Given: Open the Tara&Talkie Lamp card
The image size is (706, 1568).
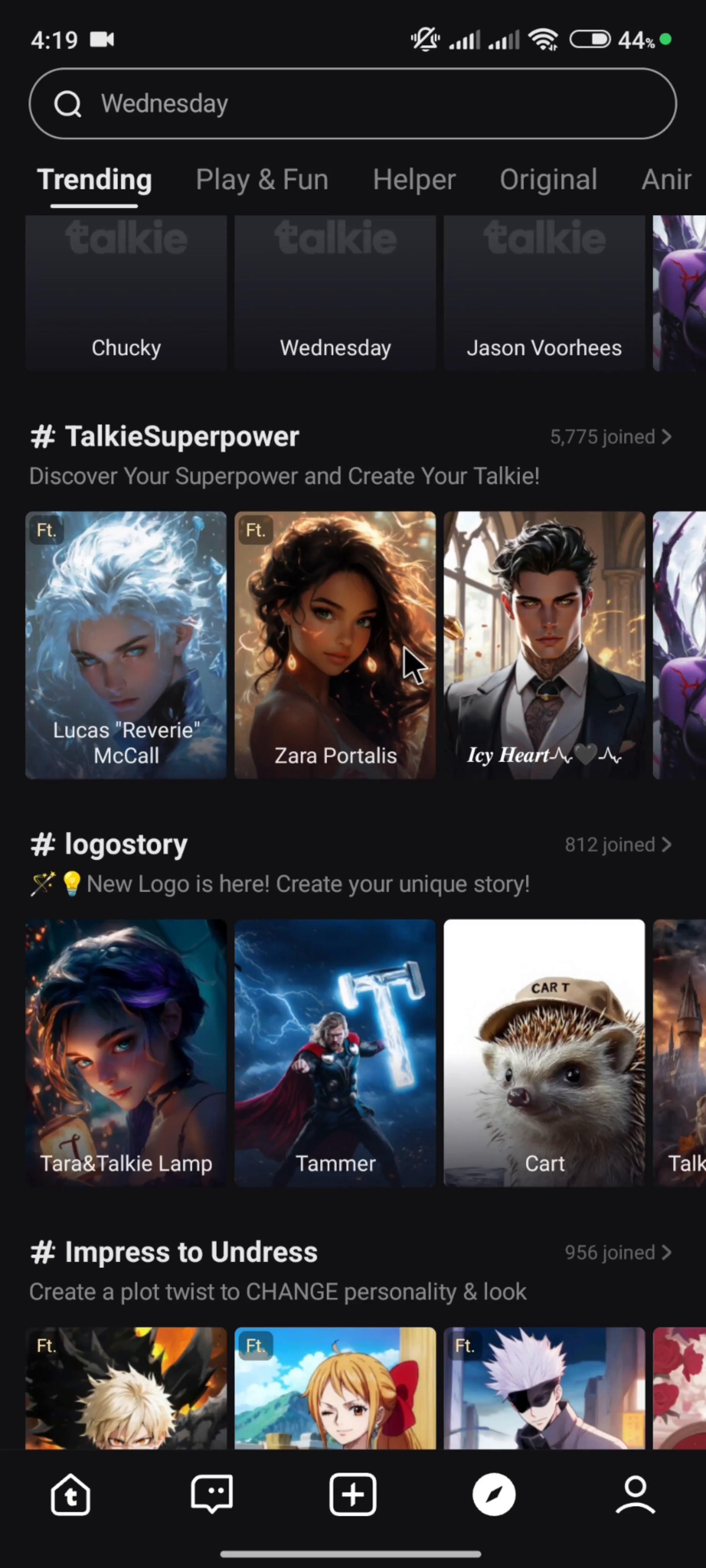Looking at the screenshot, I should [x=126, y=1053].
